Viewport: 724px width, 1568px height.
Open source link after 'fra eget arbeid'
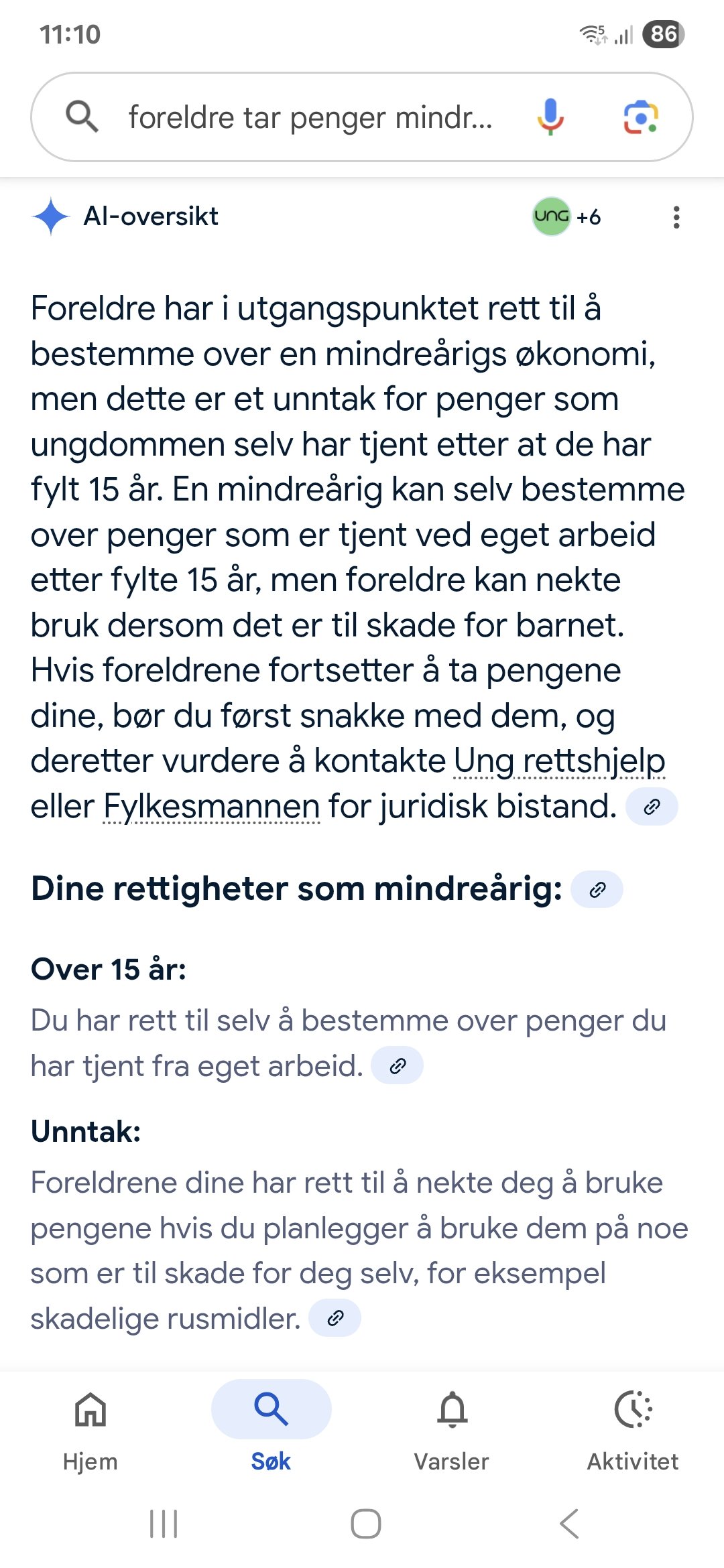(x=397, y=1065)
